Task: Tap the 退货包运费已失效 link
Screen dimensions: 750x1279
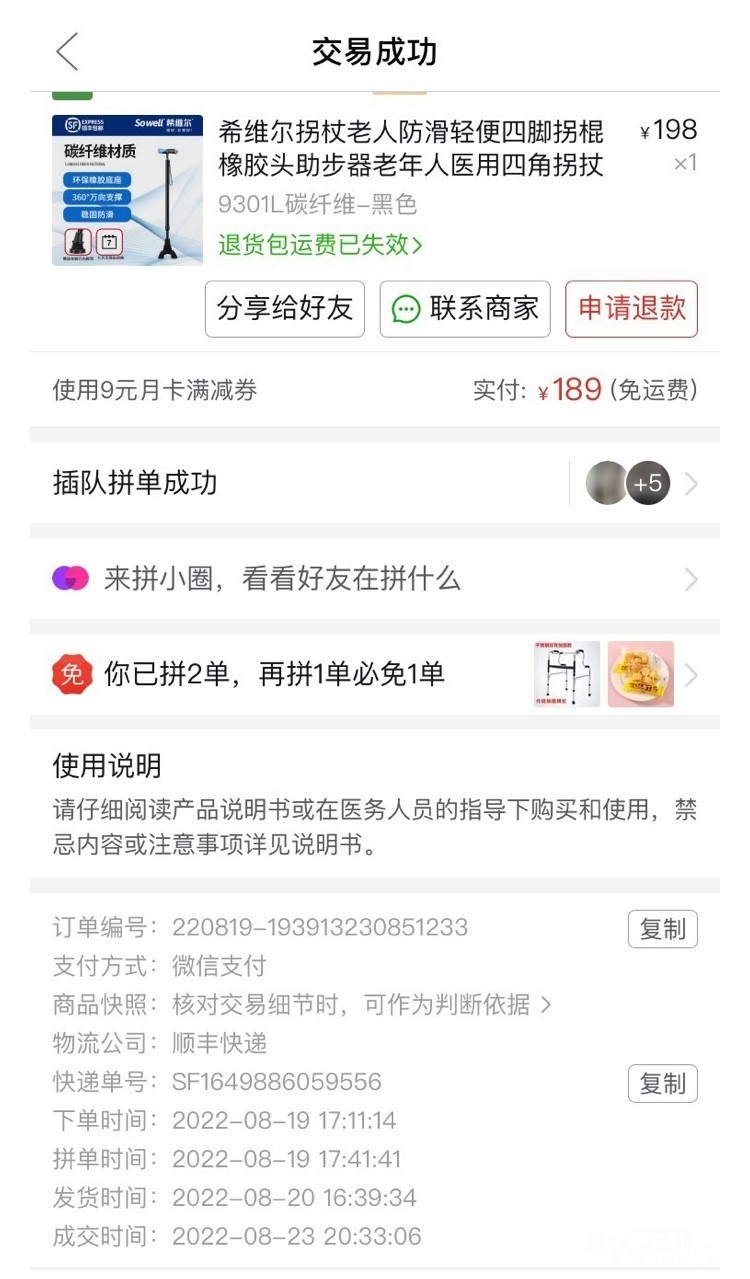Action: click(320, 245)
